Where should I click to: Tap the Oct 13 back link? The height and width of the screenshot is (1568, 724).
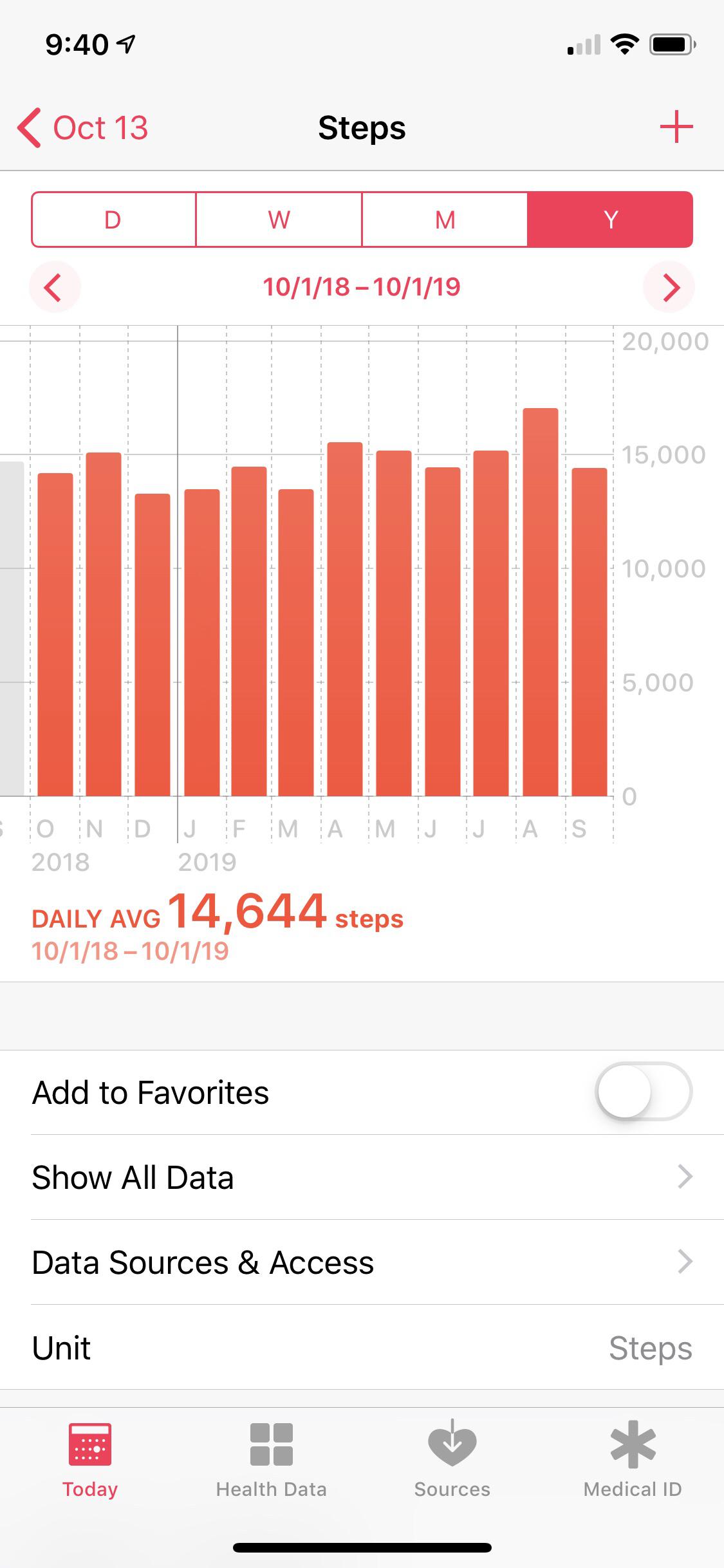click(x=100, y=127)
